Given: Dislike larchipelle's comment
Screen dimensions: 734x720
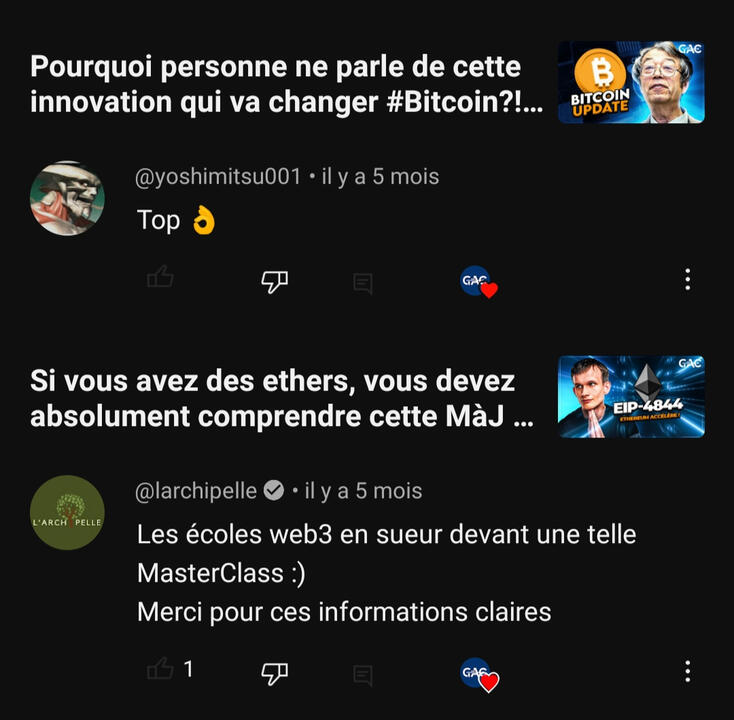Looking at the screenshot, I should (274, 672).
